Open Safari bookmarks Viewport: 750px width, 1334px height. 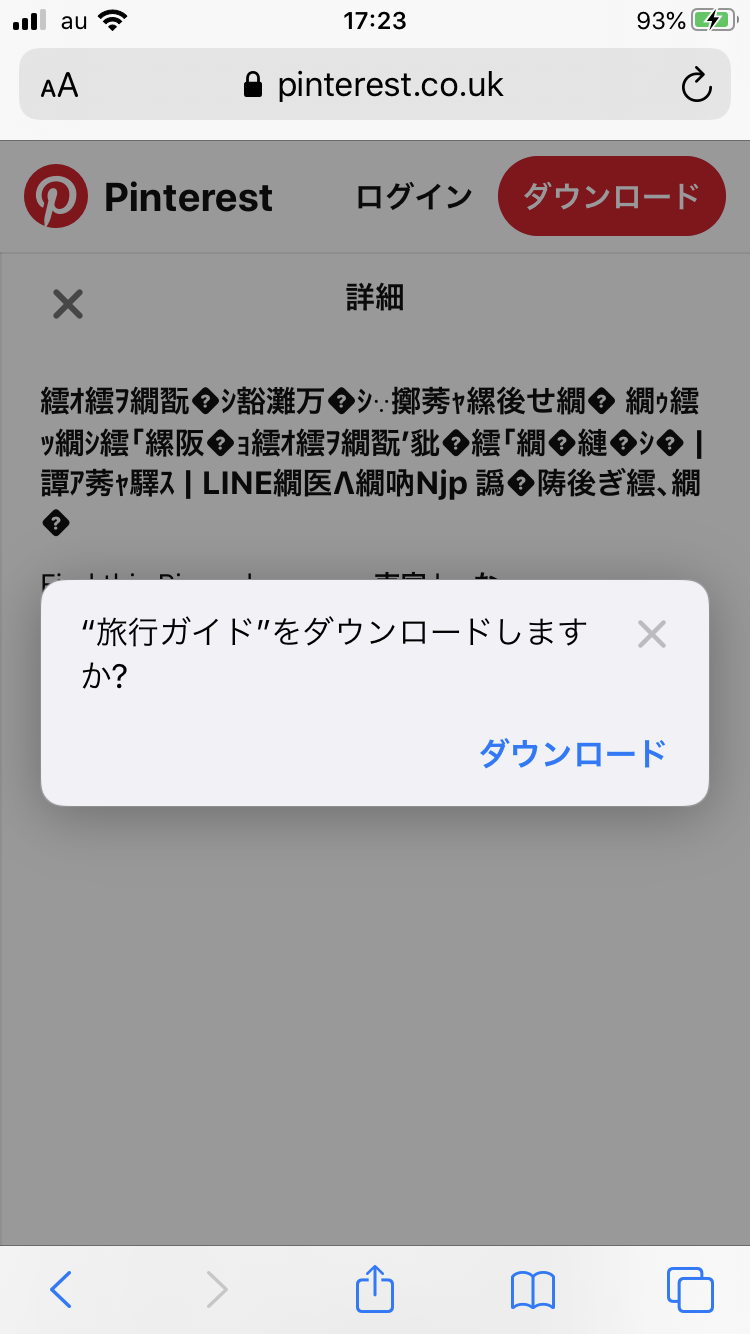(532, 1289)
